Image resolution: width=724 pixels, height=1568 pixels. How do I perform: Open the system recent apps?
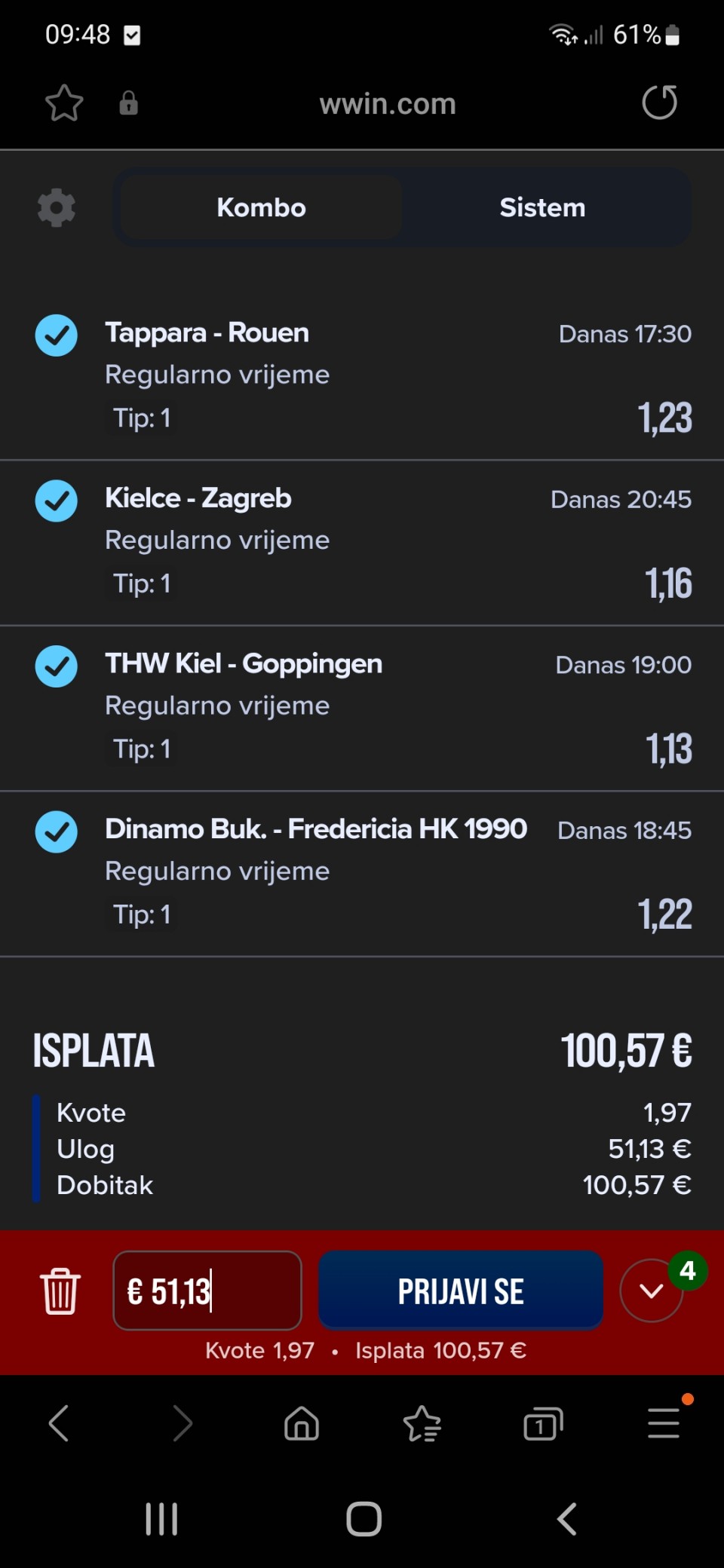point(161,1519)
